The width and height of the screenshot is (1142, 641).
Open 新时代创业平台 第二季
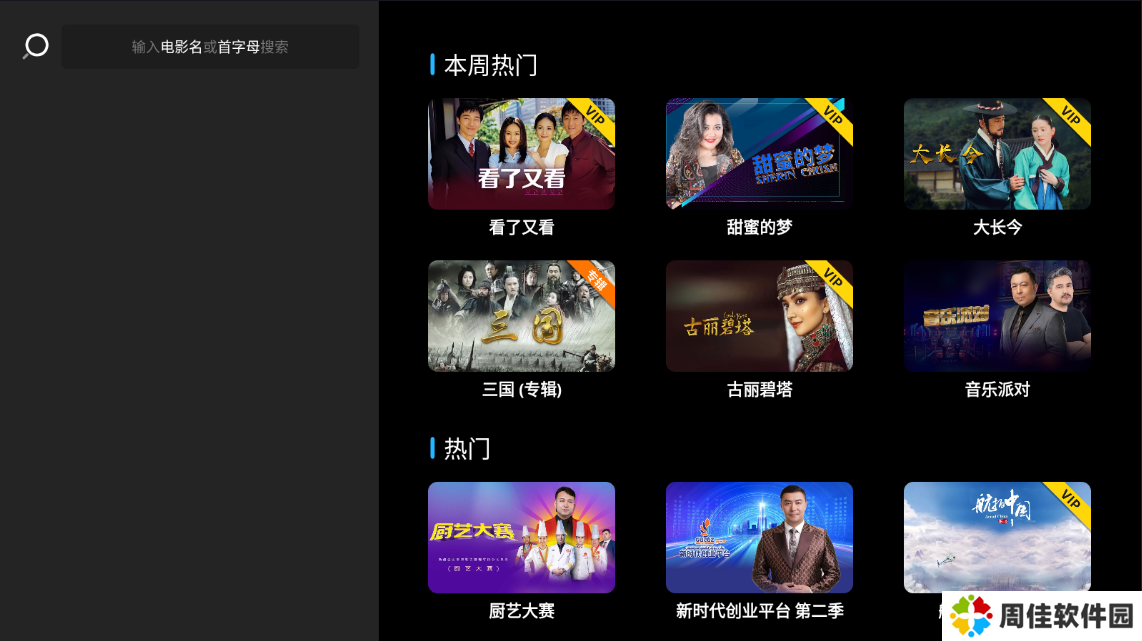(x=759, y=538)
